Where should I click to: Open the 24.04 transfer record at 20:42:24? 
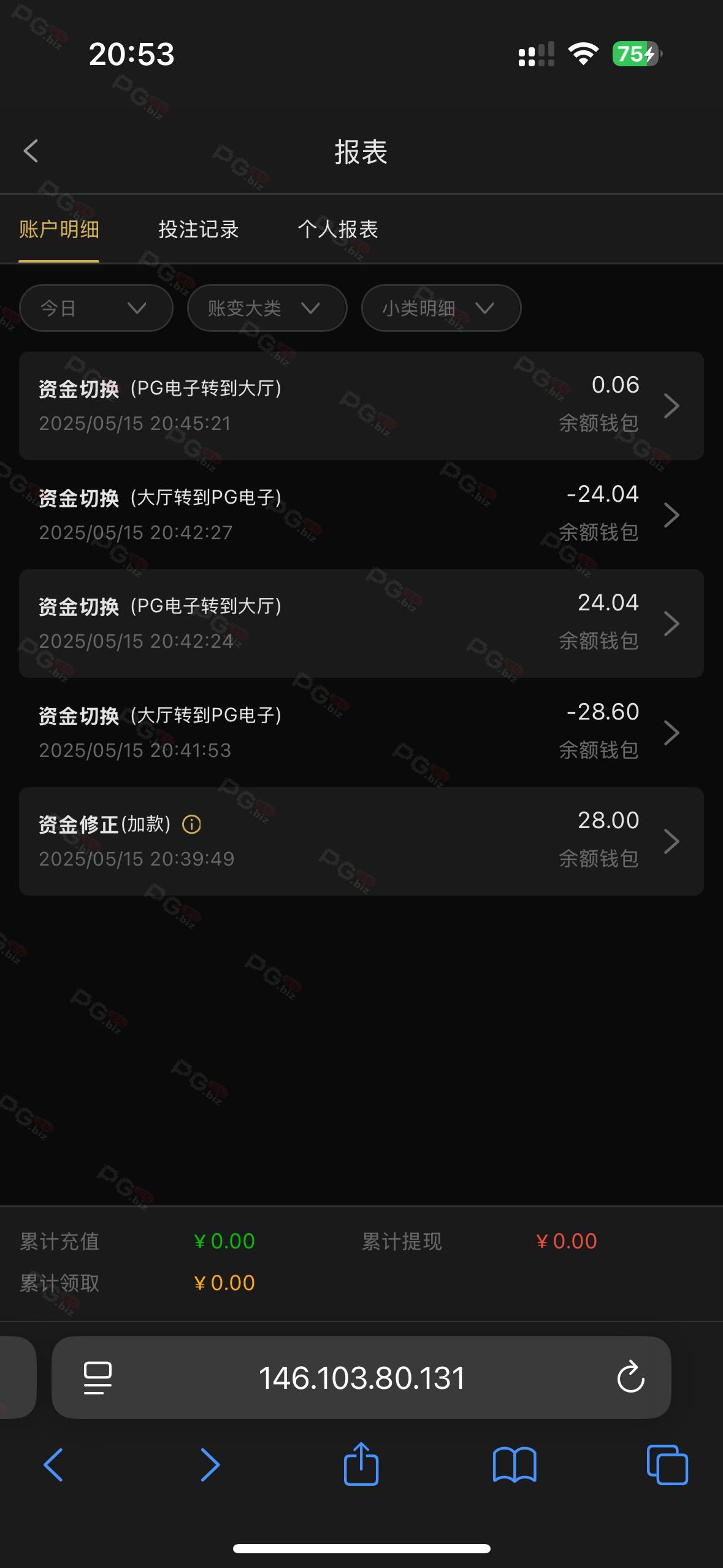click(x=361, y=623)
